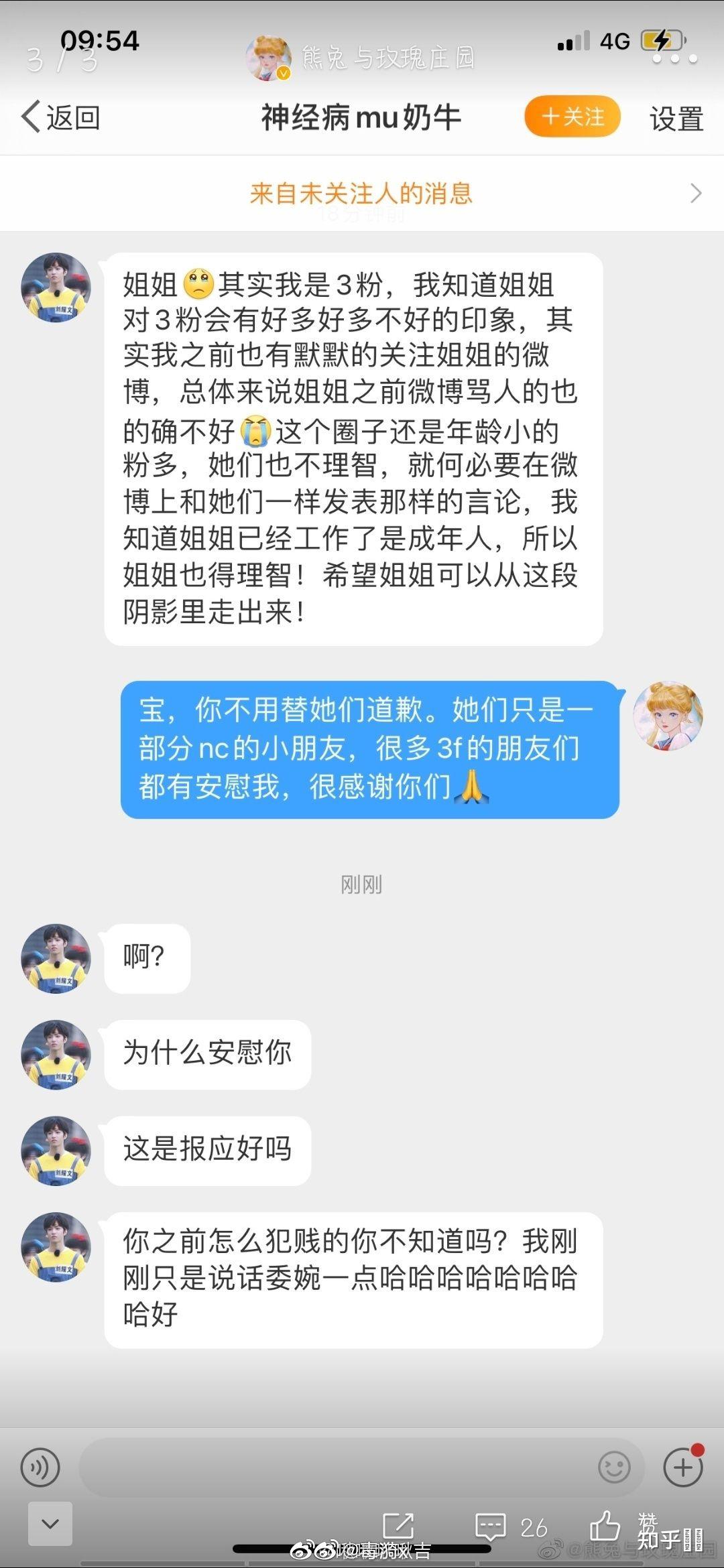
Task: Tap the down chevron at the bottom
Action: [50, 1523]
